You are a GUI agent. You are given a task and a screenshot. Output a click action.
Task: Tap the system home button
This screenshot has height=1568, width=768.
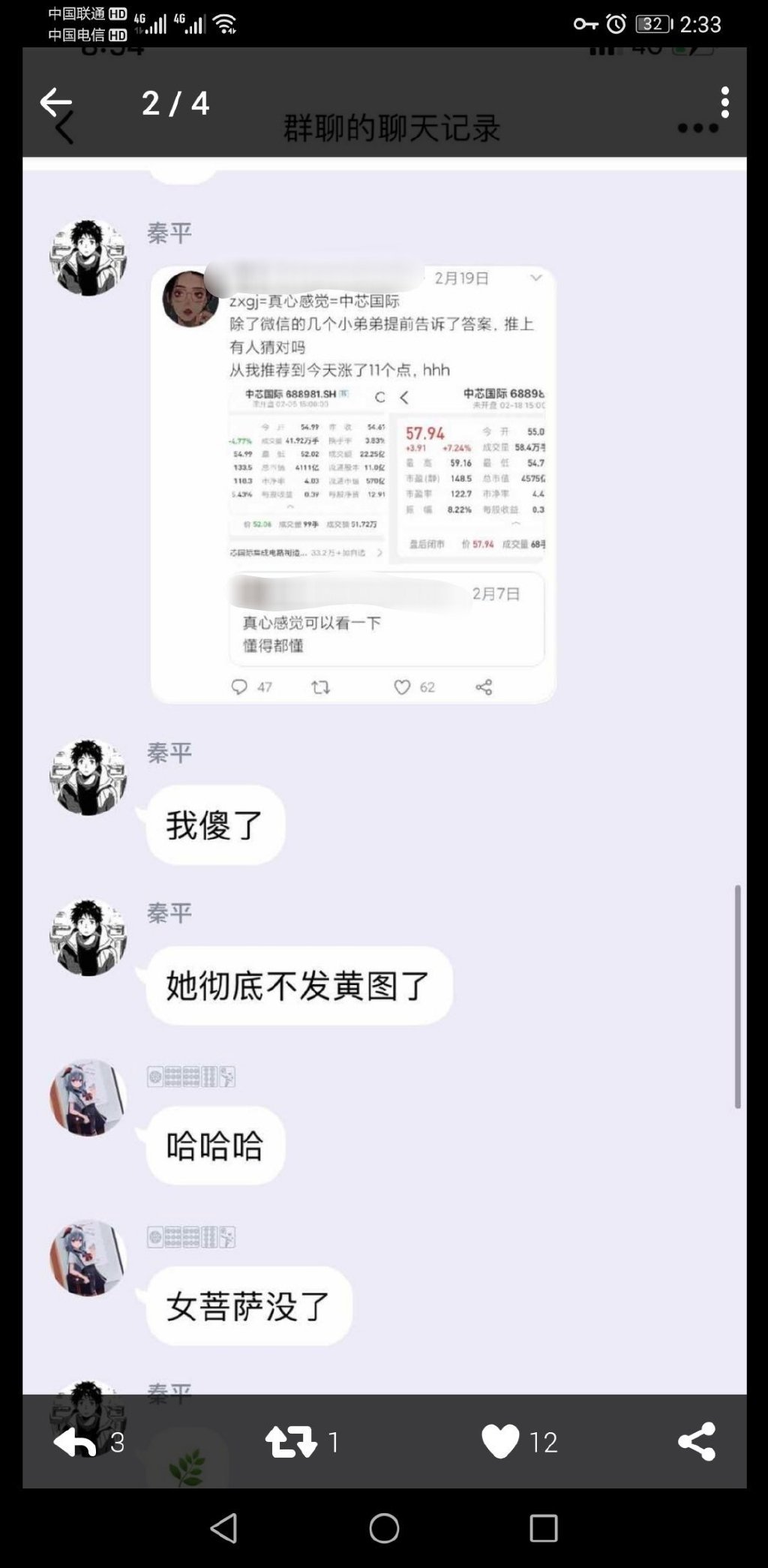tap(384, 1527)
